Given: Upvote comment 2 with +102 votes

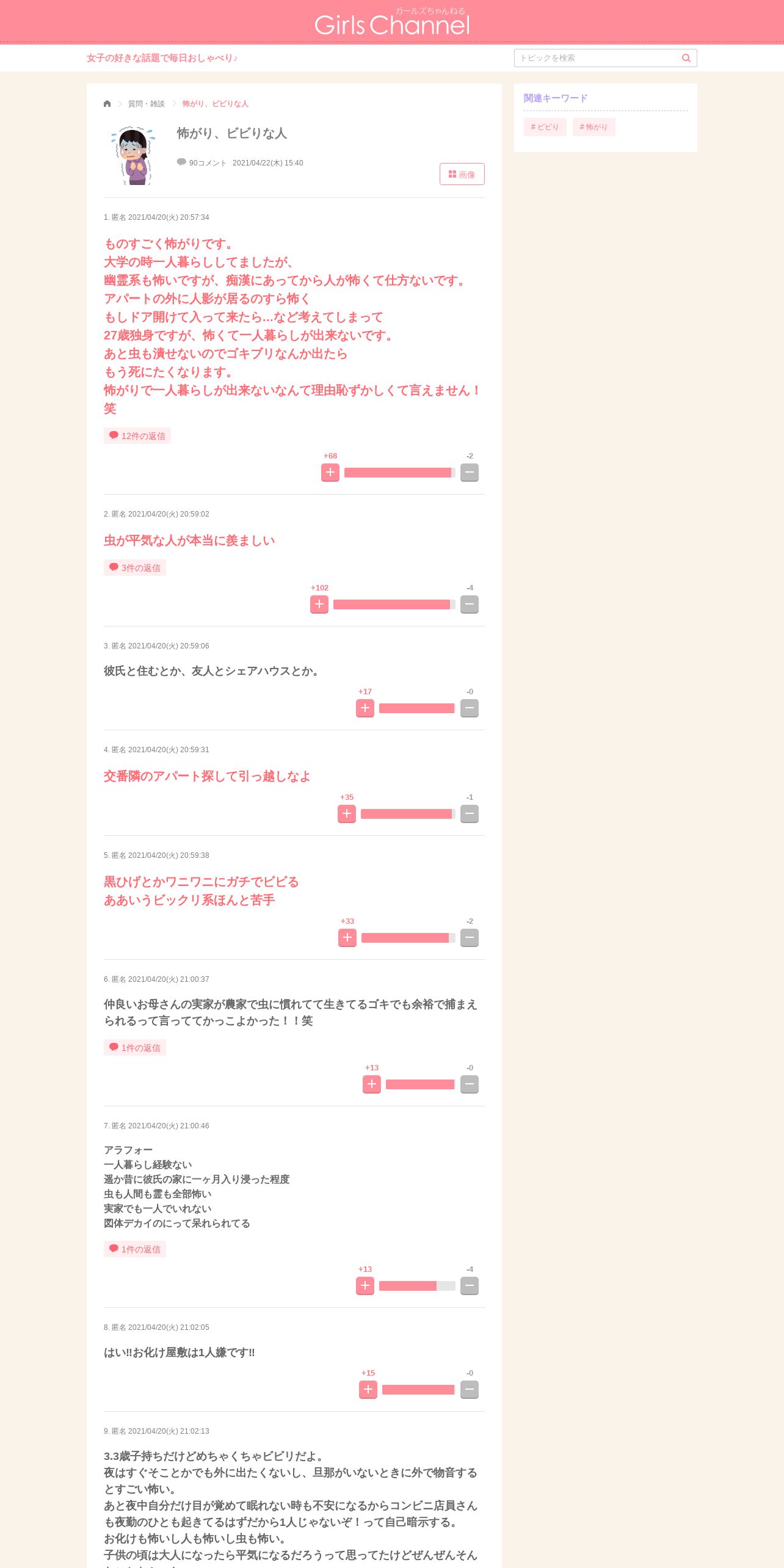Looking at the screenshot, I should [x=319, y=604].
